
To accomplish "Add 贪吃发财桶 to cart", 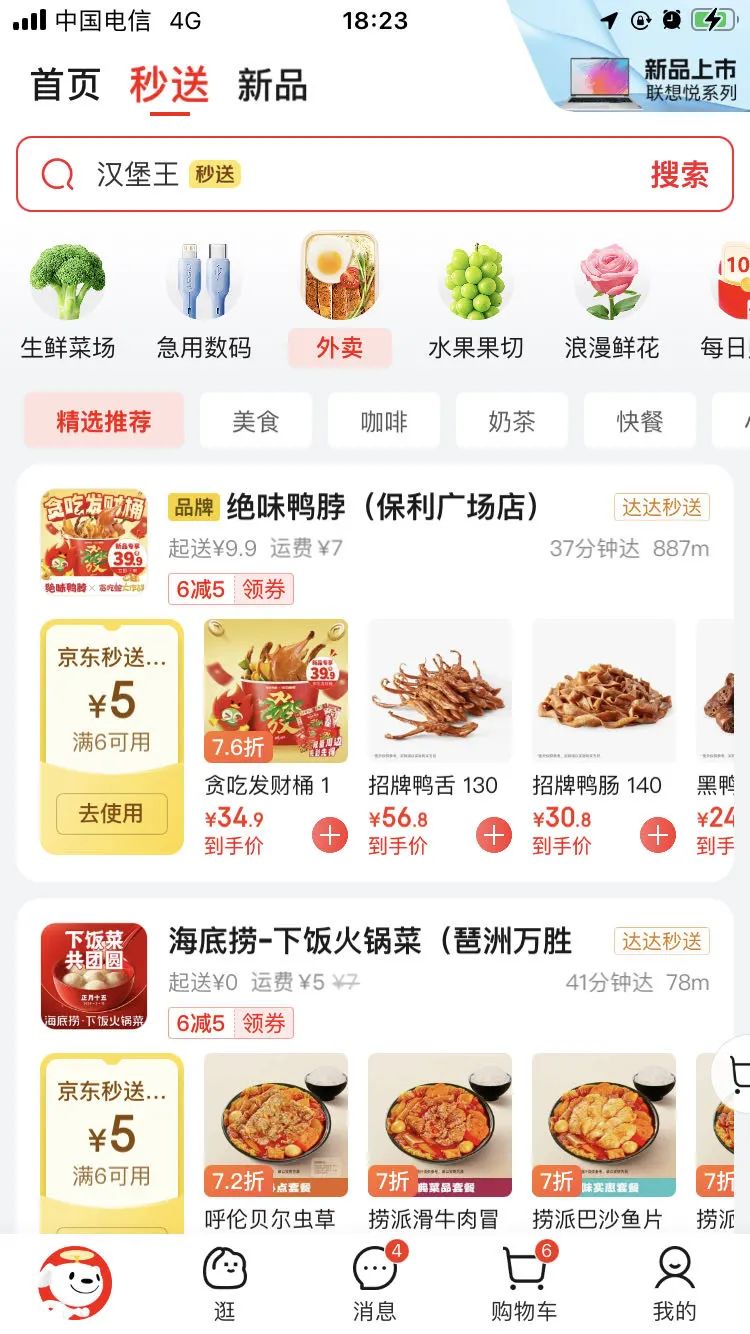I will click(330, 835).
